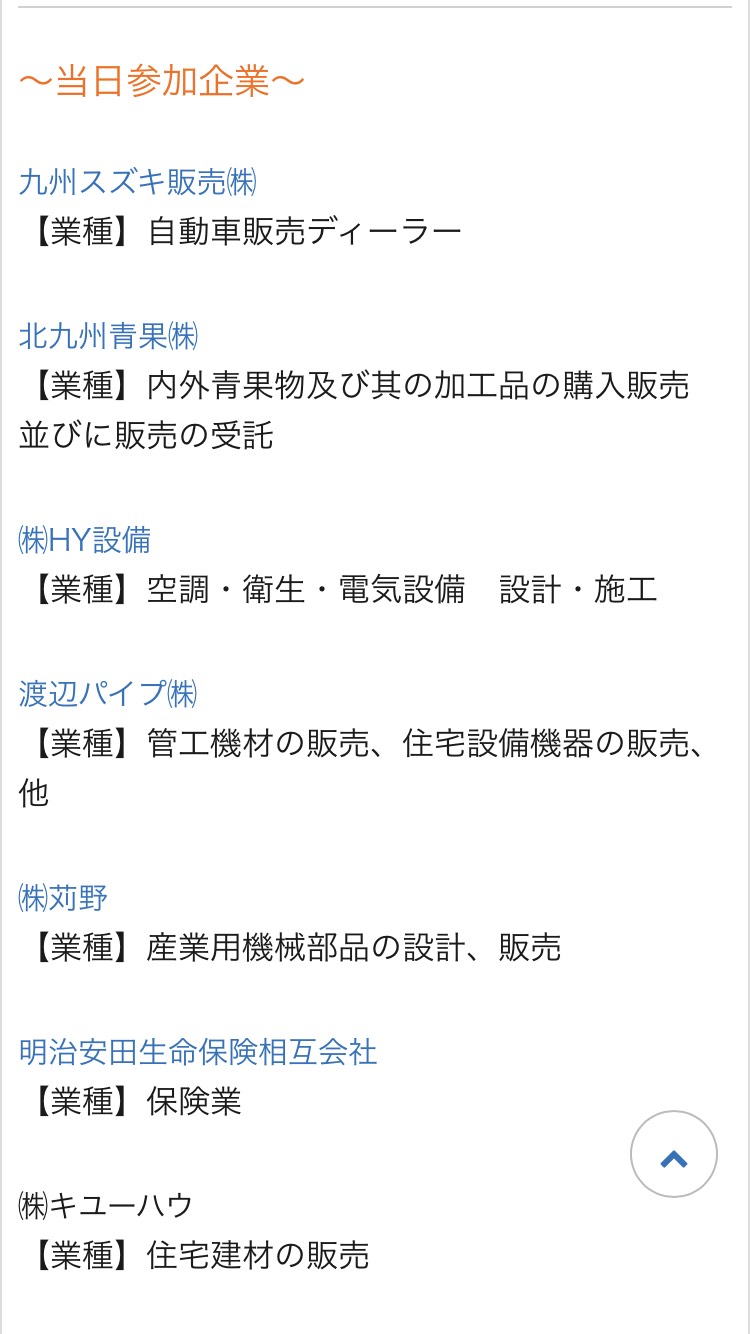Open the 明治安田生命保険相互会社 link

pyautogui.click(x=198, y=1052)
